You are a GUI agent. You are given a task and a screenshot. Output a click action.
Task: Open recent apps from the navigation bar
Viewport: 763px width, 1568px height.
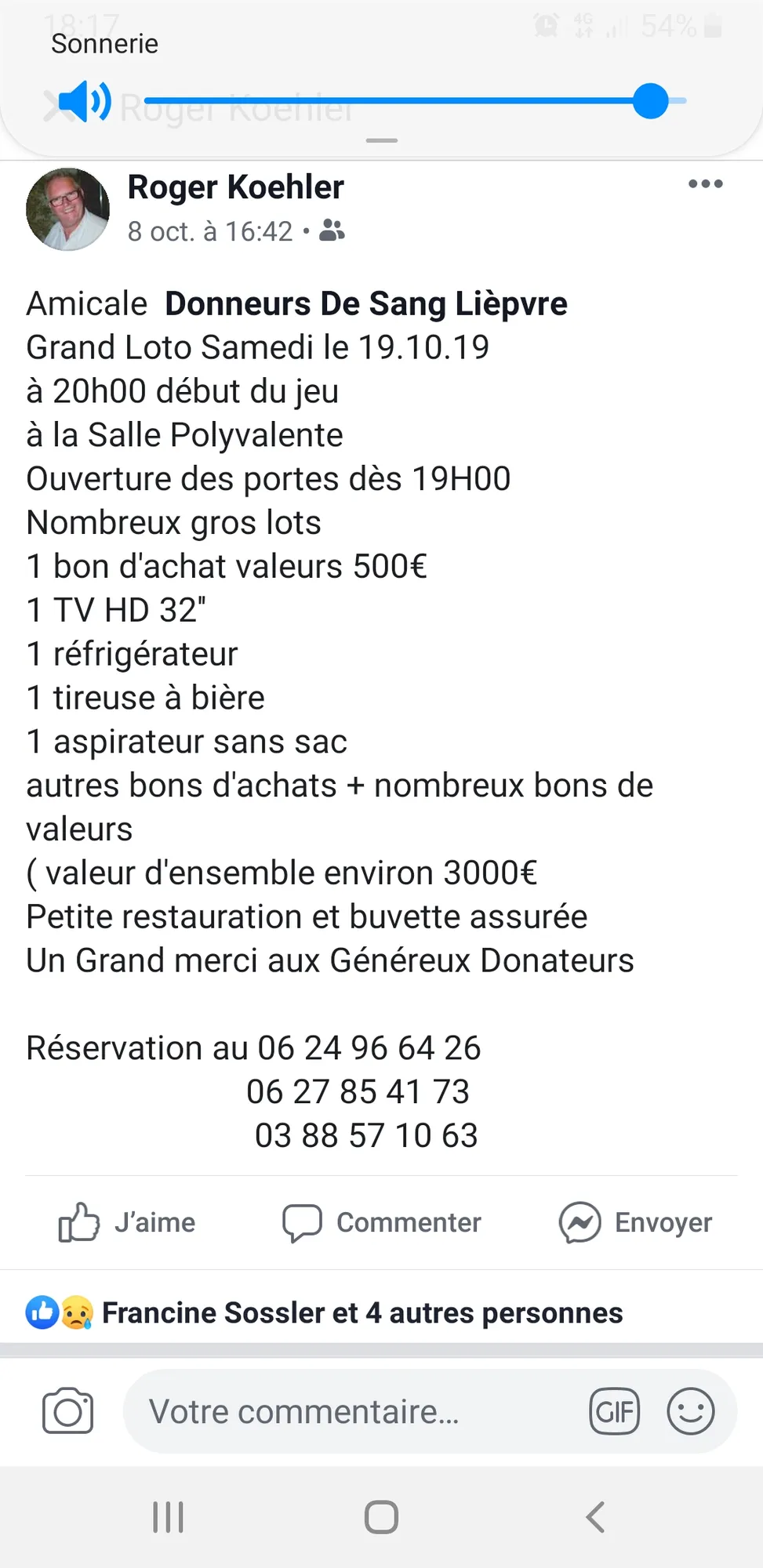coord(168,1517)
